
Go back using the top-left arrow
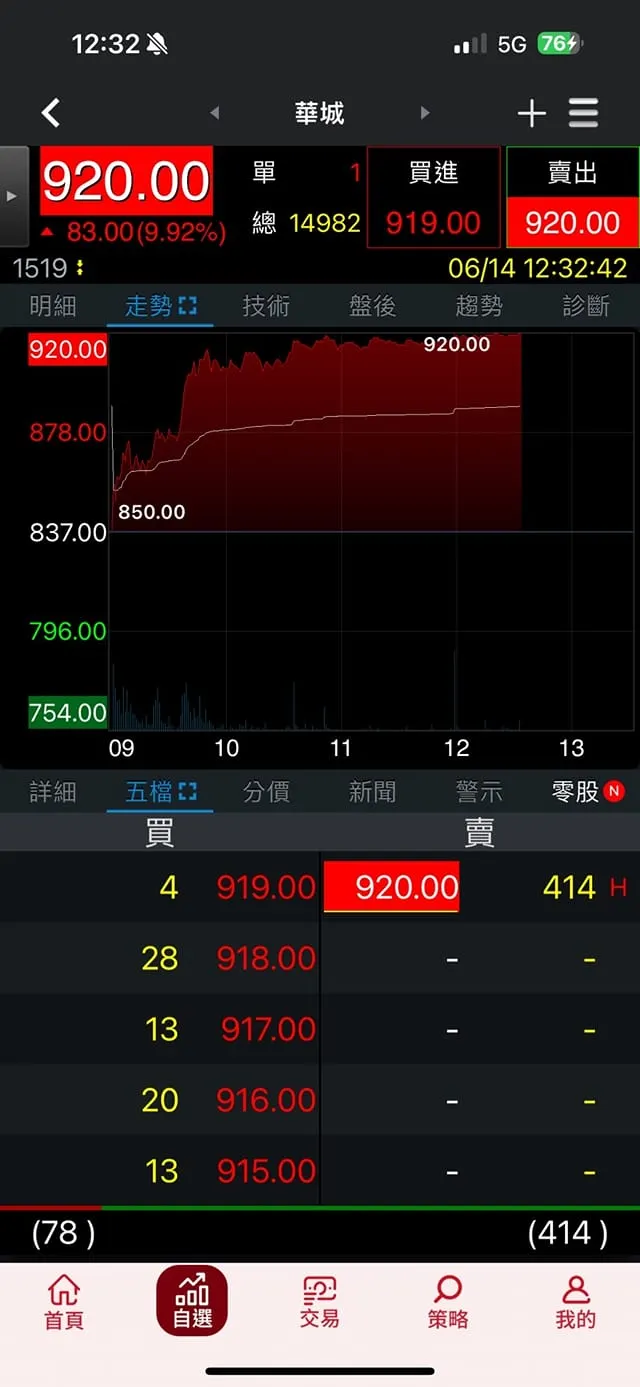51,113
